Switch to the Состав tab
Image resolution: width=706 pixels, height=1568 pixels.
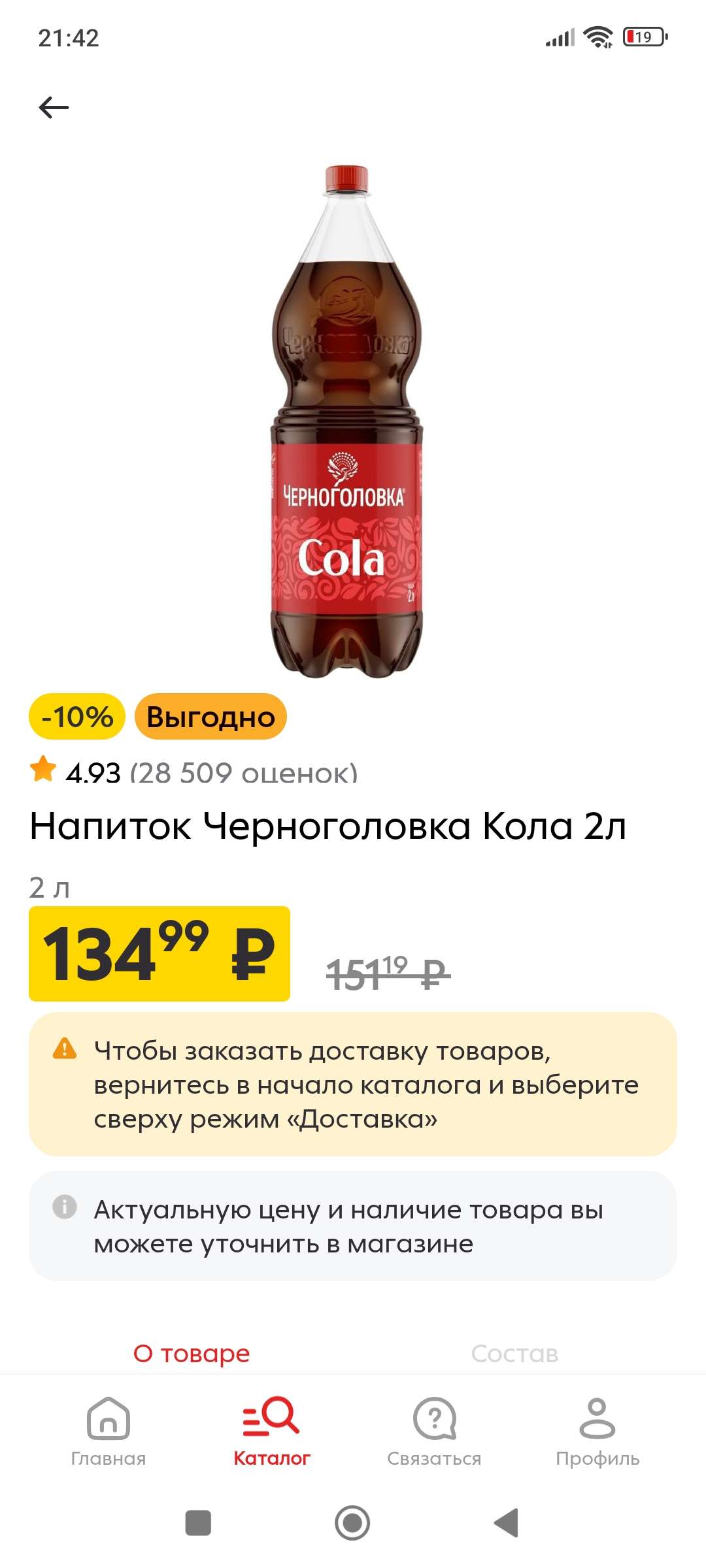coord(514,1354)
